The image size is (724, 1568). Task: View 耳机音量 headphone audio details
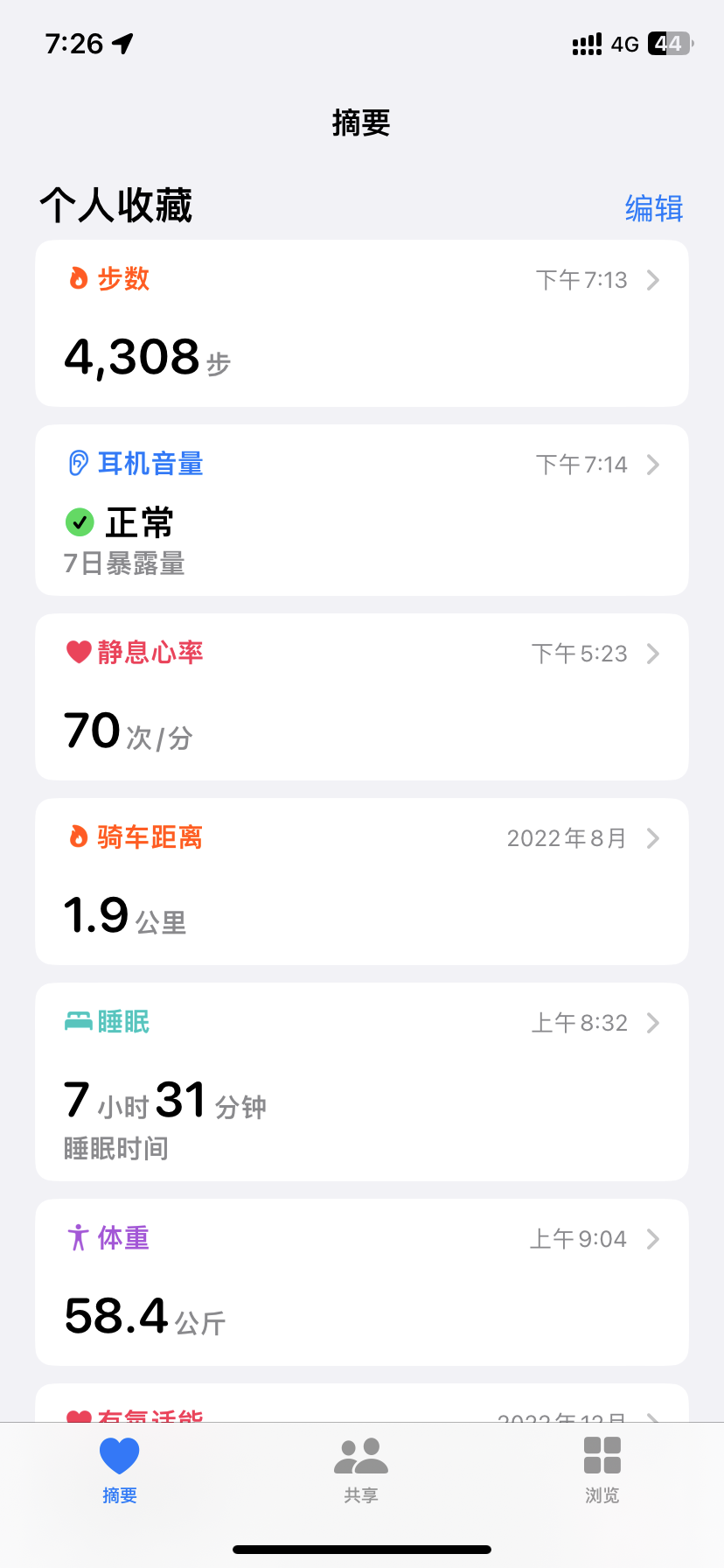click(361, 510)
